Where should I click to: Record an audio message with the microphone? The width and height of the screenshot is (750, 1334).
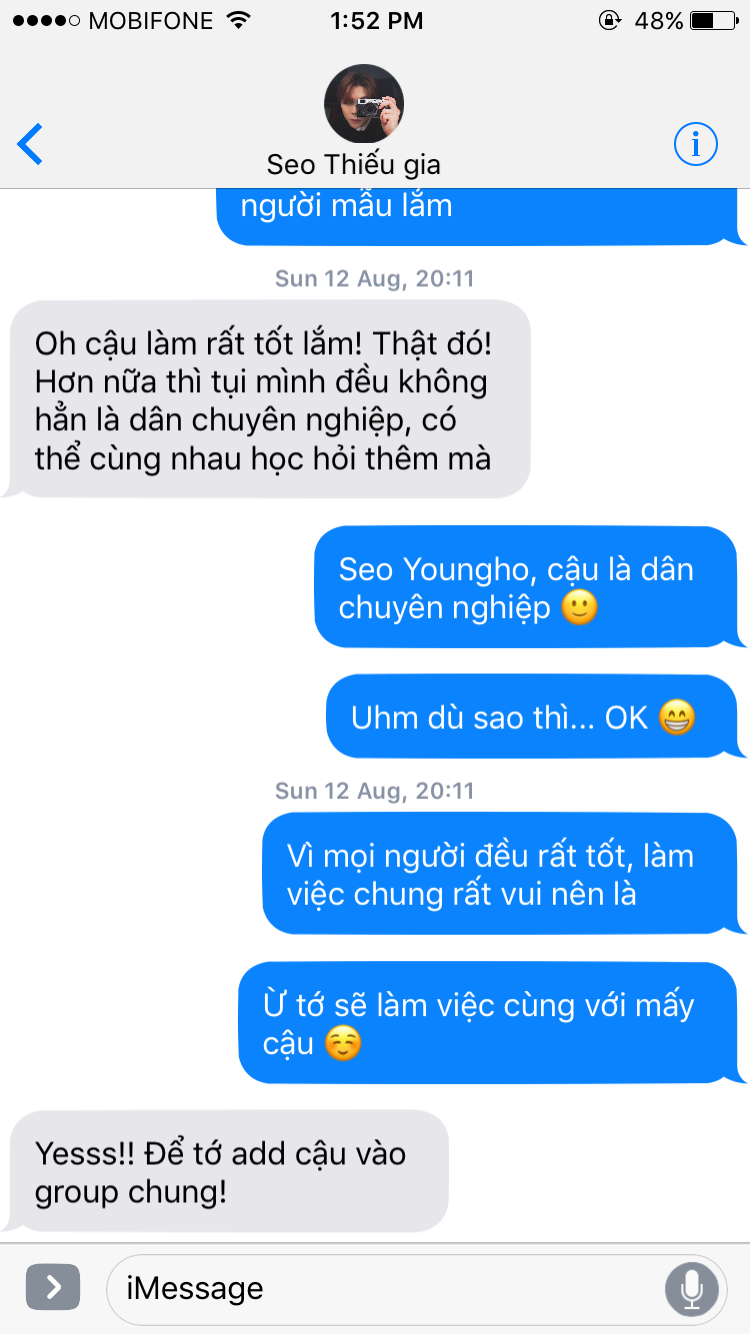692,1288
